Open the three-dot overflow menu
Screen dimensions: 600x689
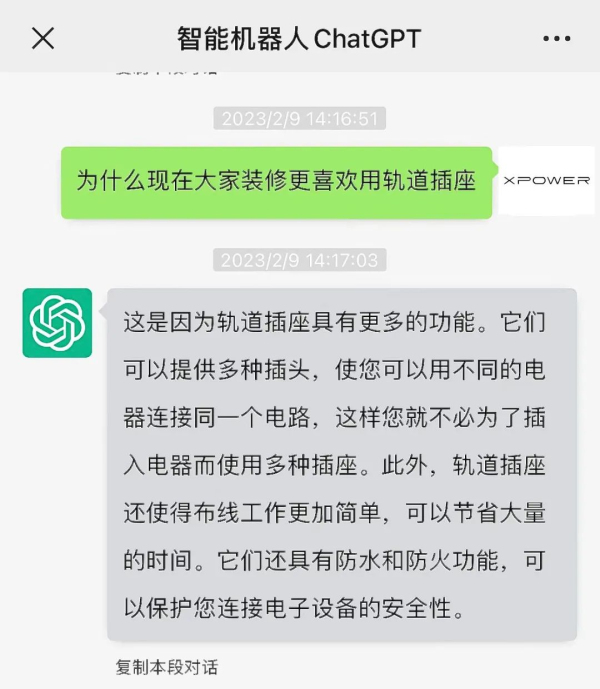(x=556, y=39)
